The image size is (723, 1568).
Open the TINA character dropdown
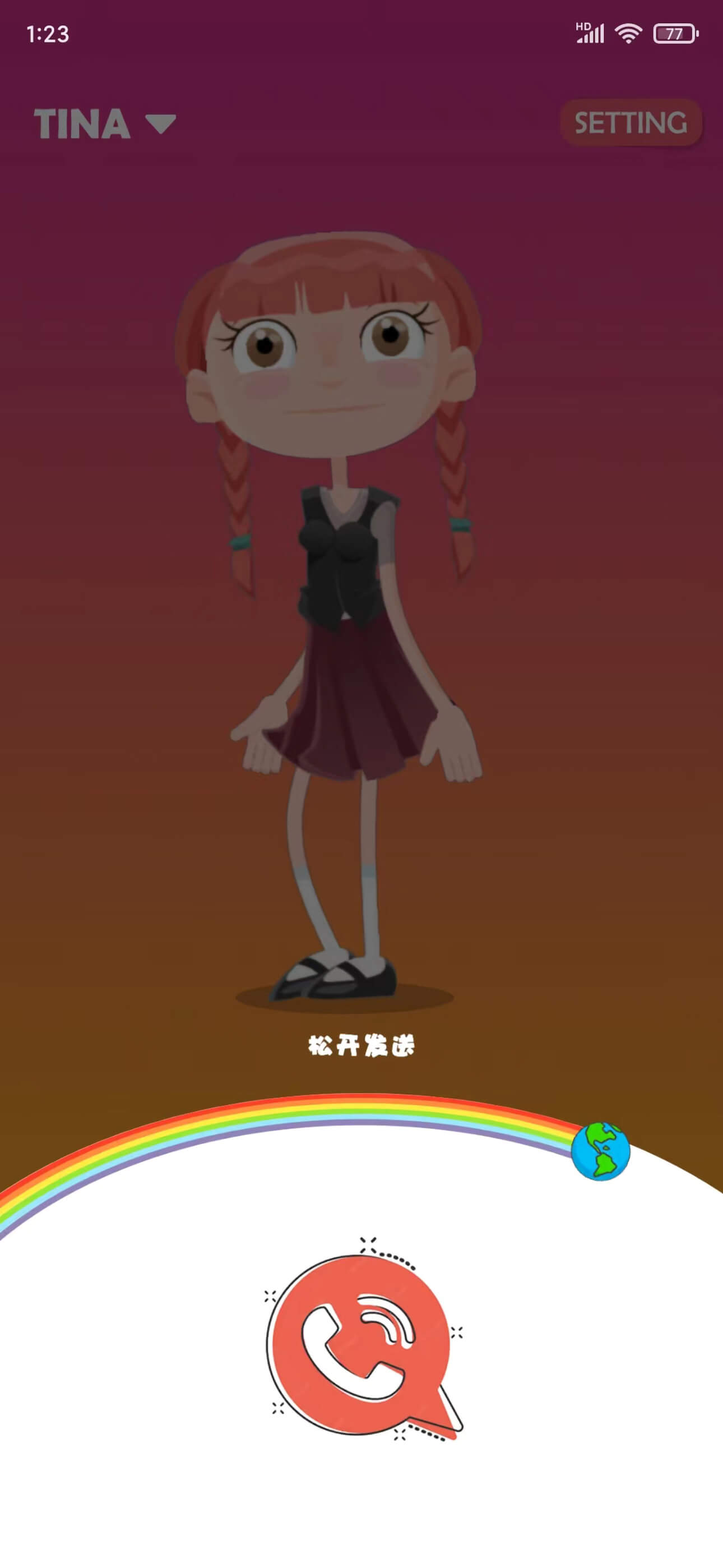tap(105, 123)
